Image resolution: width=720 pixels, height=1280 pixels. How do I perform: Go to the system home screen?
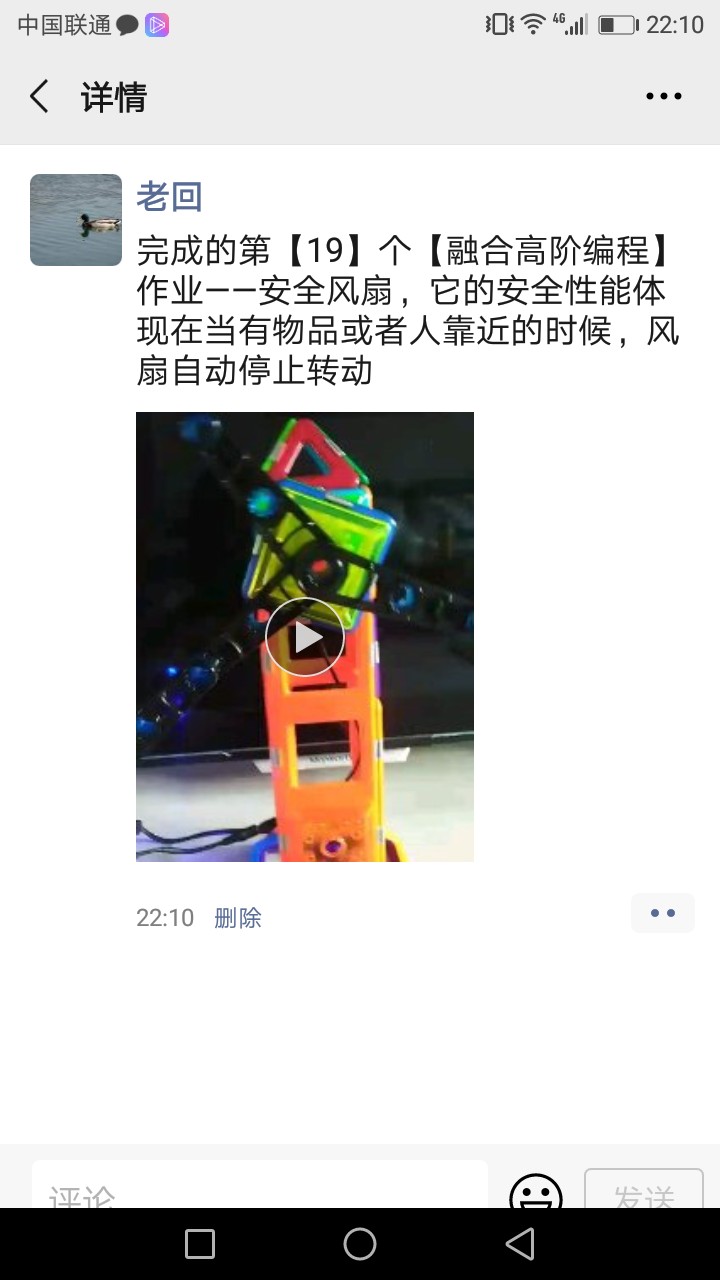[x=360, y=1244]
